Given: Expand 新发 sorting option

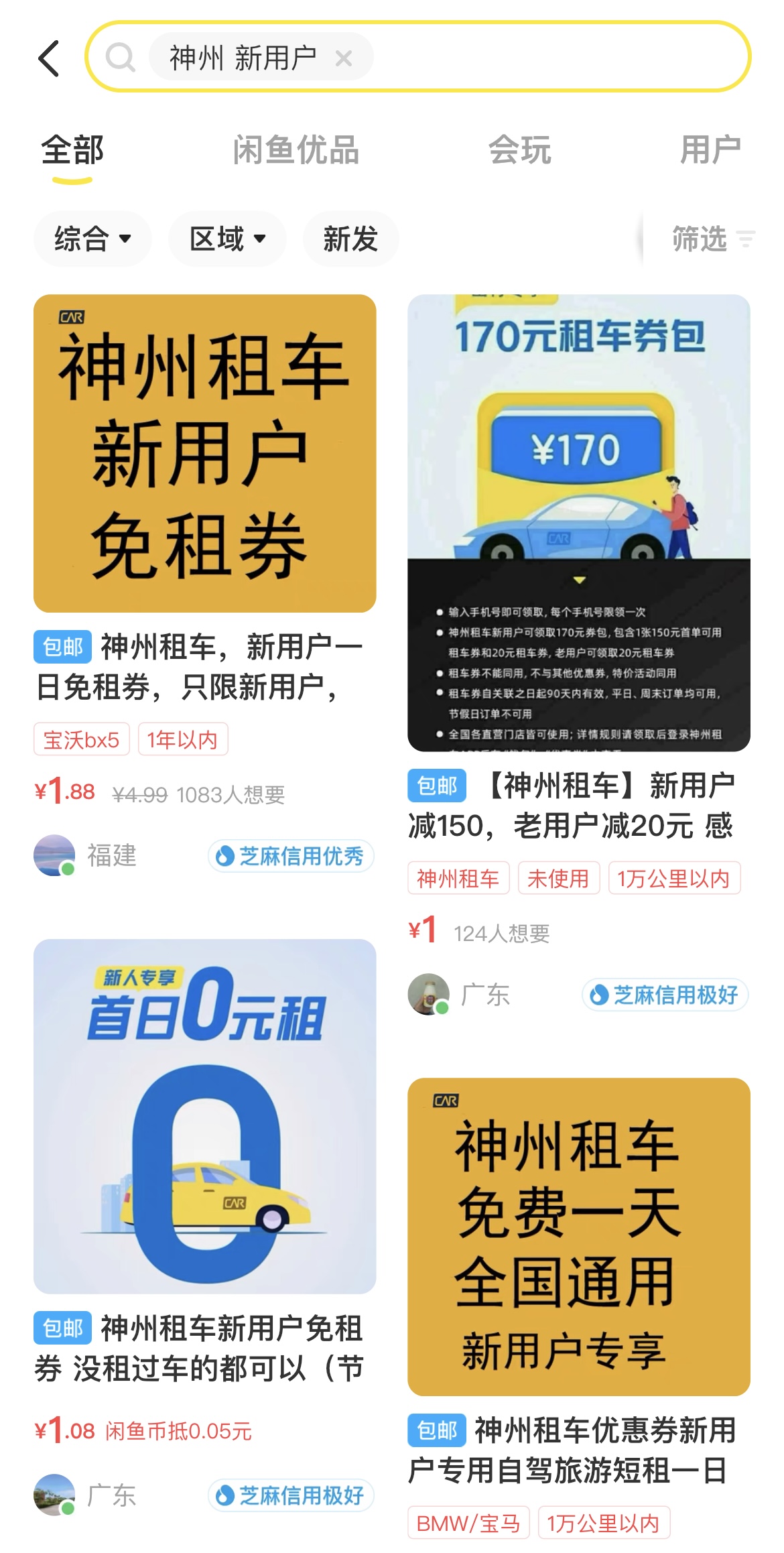Looking at the screenshot, I should [x=350, y=239].
